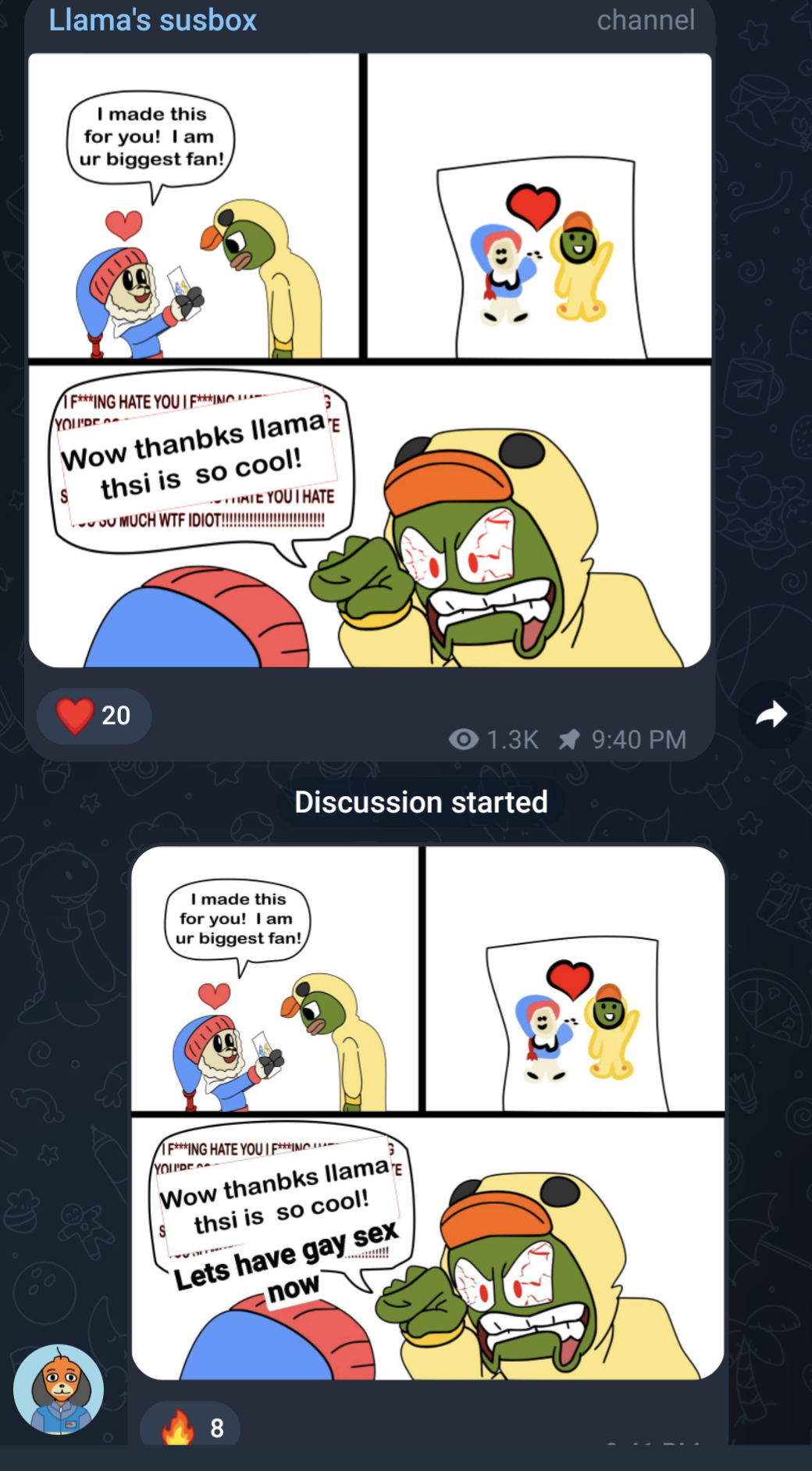Add the fire reaction with 8
The width and height of the screenshot is (812, 1471).
point(190,1427)
